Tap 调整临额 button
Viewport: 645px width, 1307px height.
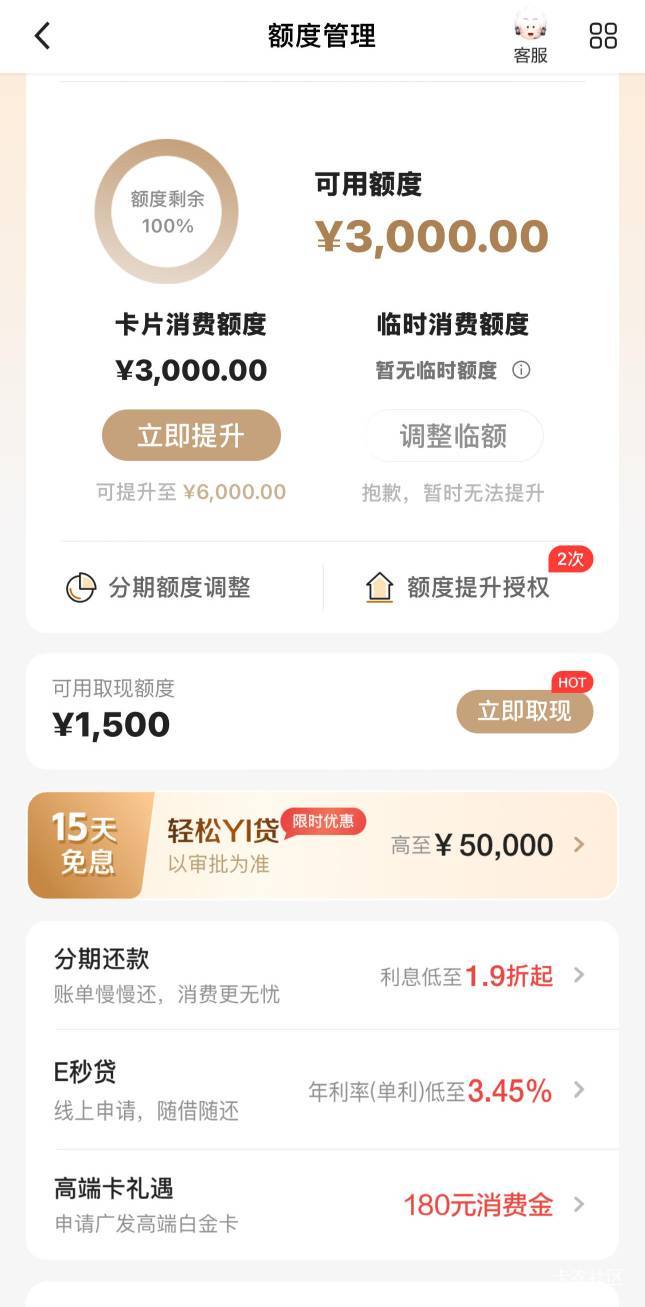[x=453, y=435]
